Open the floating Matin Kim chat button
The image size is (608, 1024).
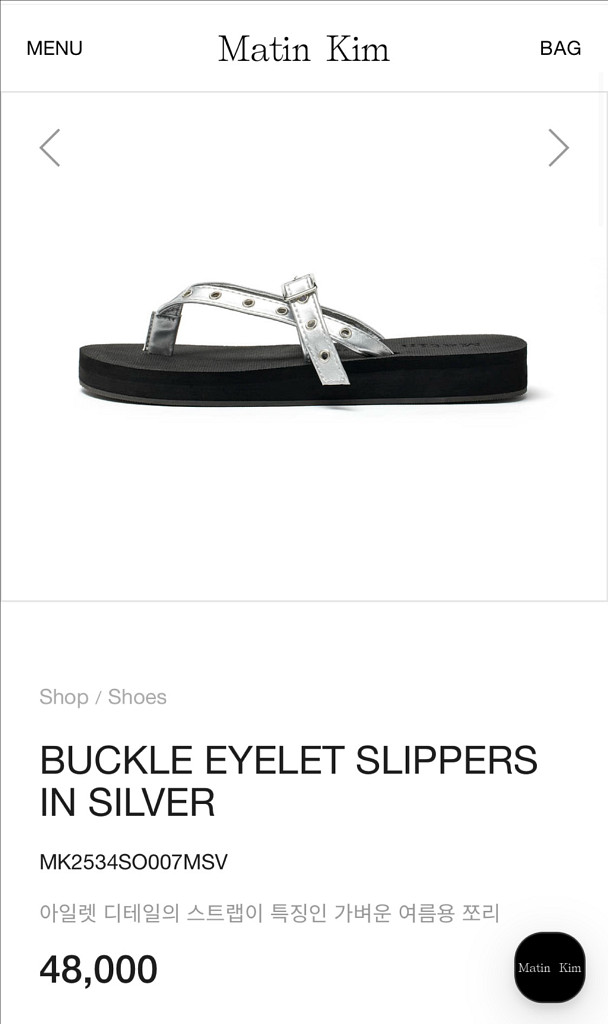tap(549, 967)
